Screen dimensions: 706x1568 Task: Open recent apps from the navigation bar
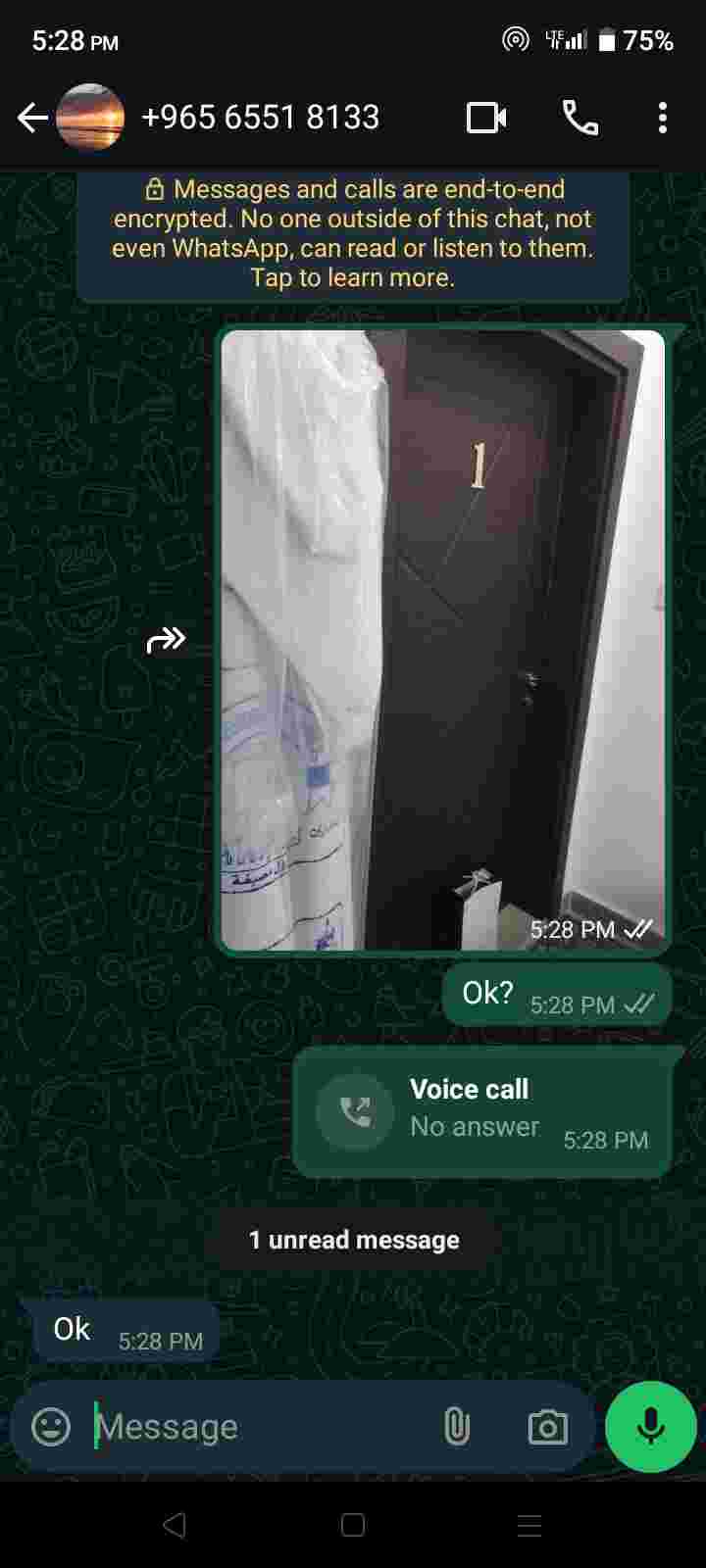[529, 1525]
